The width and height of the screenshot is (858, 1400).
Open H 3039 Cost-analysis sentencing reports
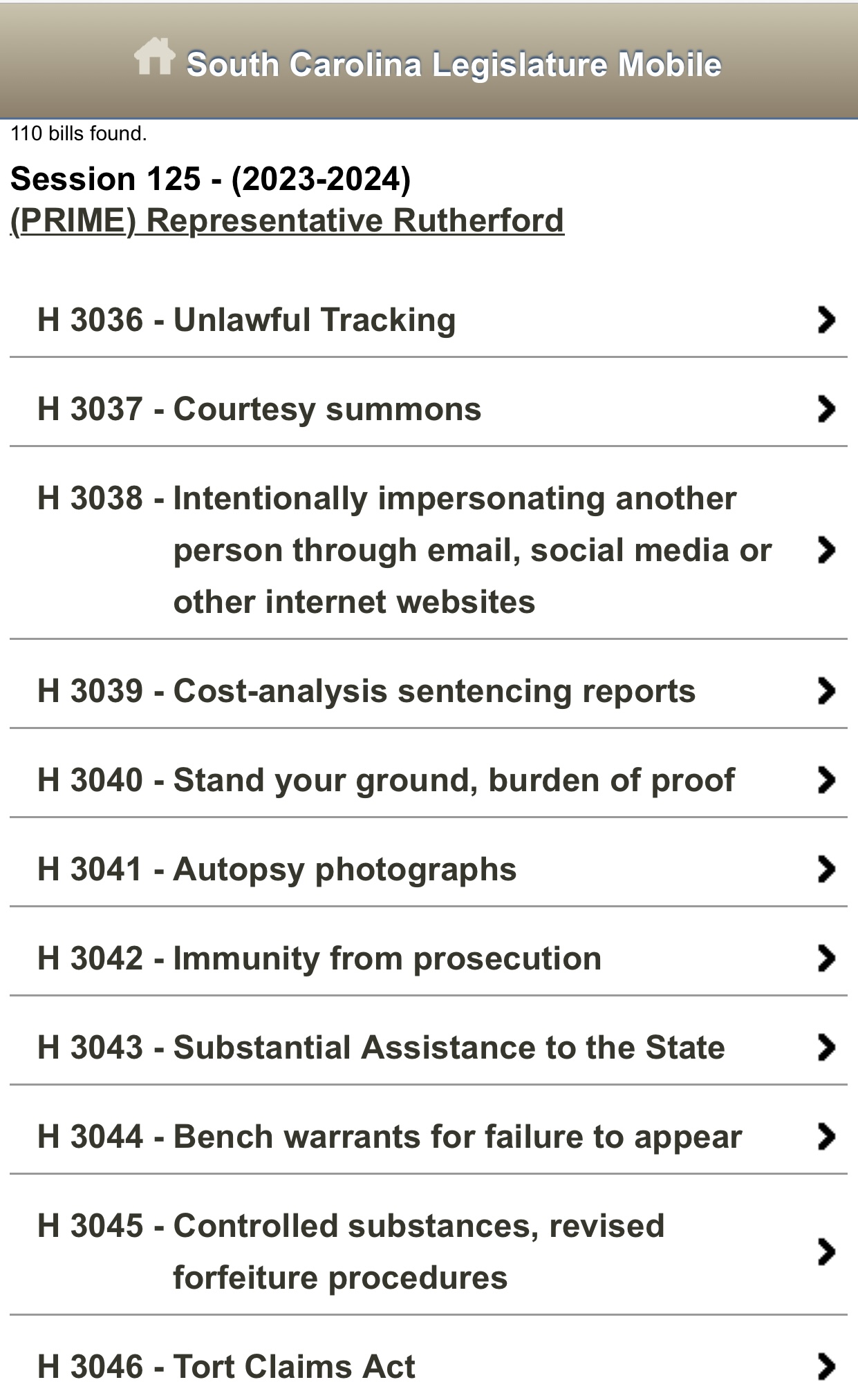[429, 691]
